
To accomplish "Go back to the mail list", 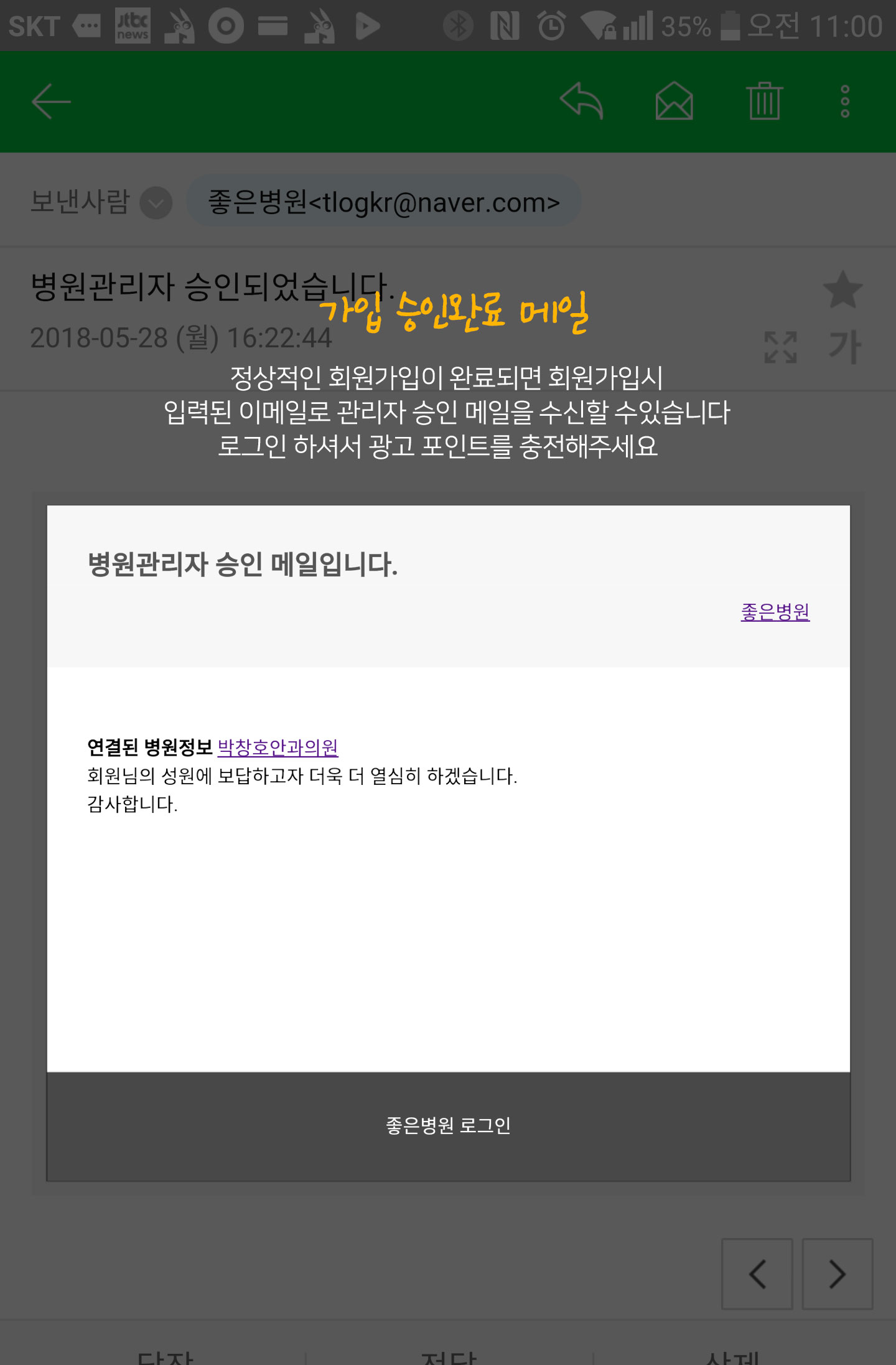I will tap(51, 101).
